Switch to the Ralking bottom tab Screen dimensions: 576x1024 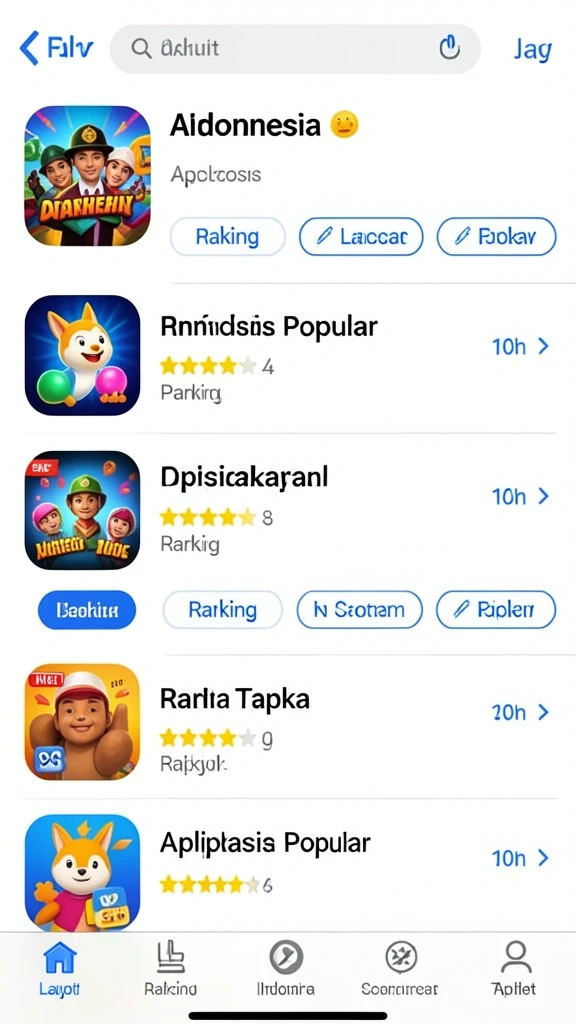[x=170, y=968]
